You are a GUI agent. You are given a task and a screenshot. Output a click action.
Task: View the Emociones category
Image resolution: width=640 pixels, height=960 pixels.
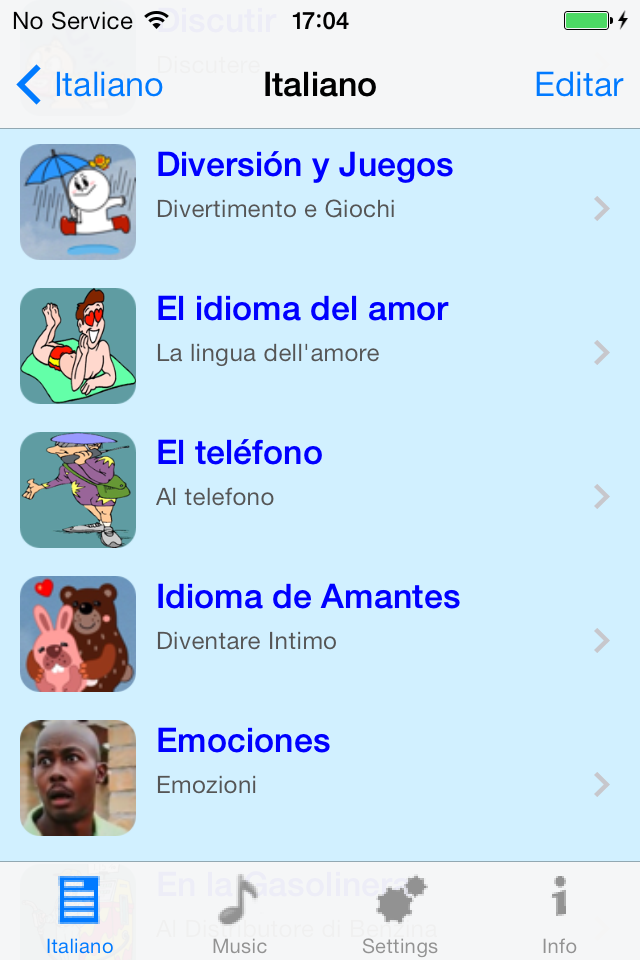click(x=320, y=778)
